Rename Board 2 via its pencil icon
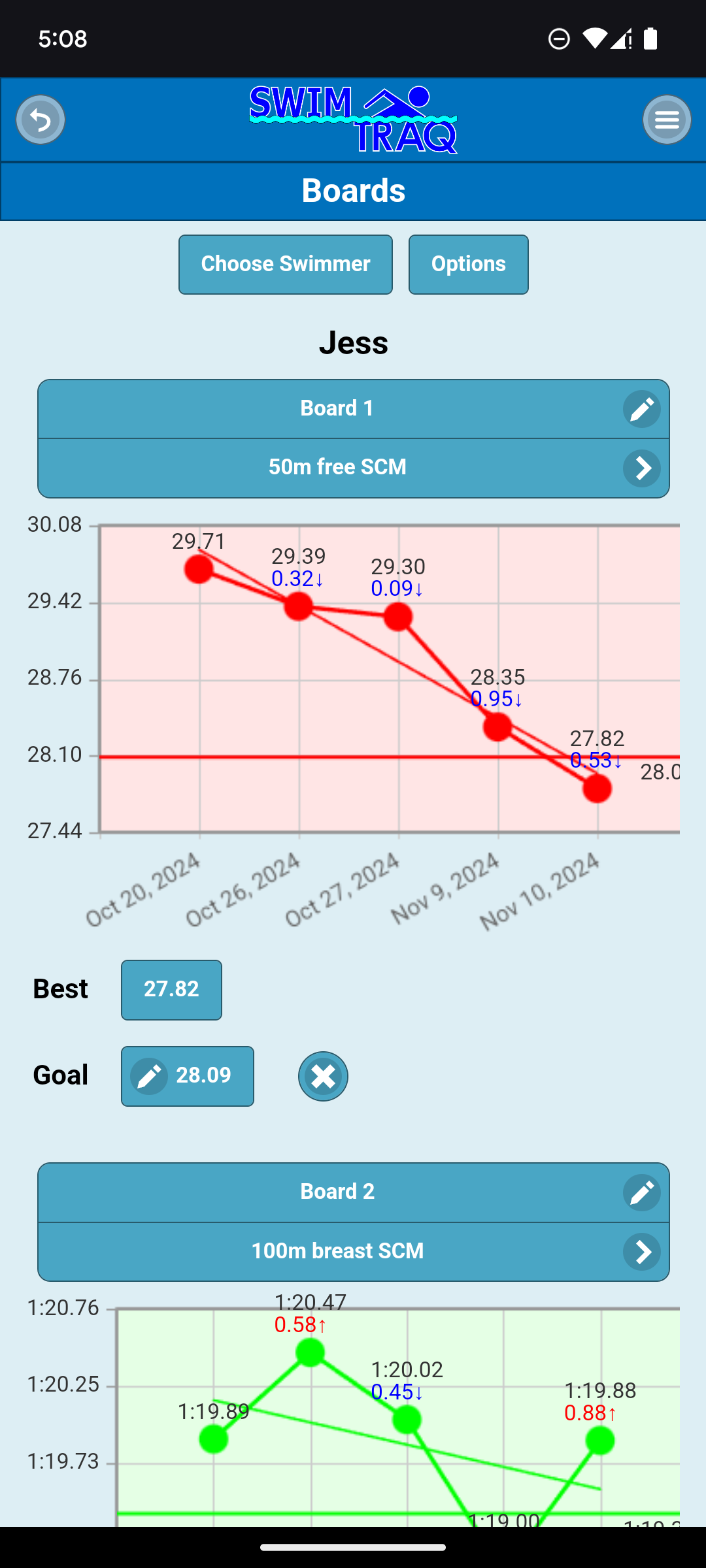This screenshot has width=706, height=1568. tap(641, 1193)
